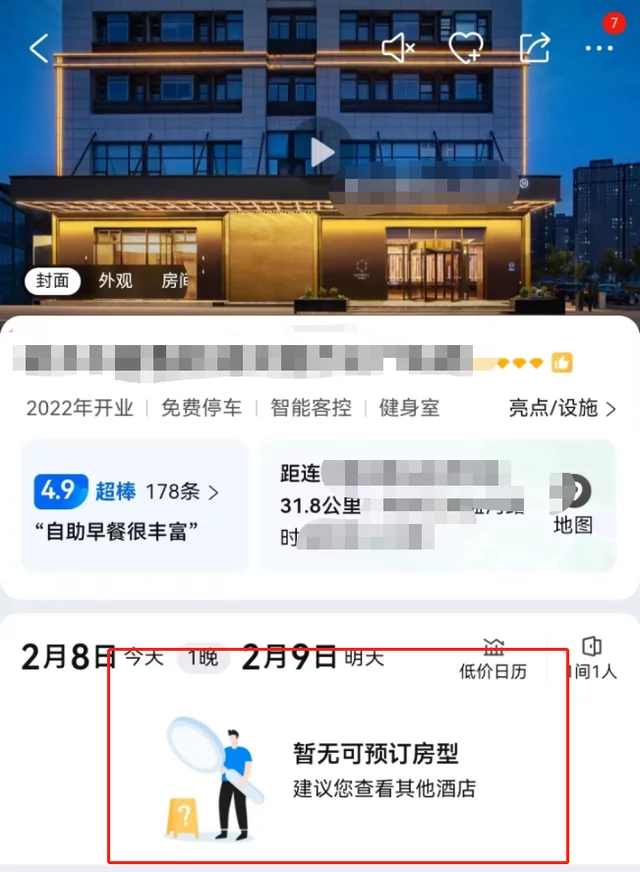Open the three-dot overflow menu
The height and width of the screenshot is (872, 640).
[x=599, y=47]
